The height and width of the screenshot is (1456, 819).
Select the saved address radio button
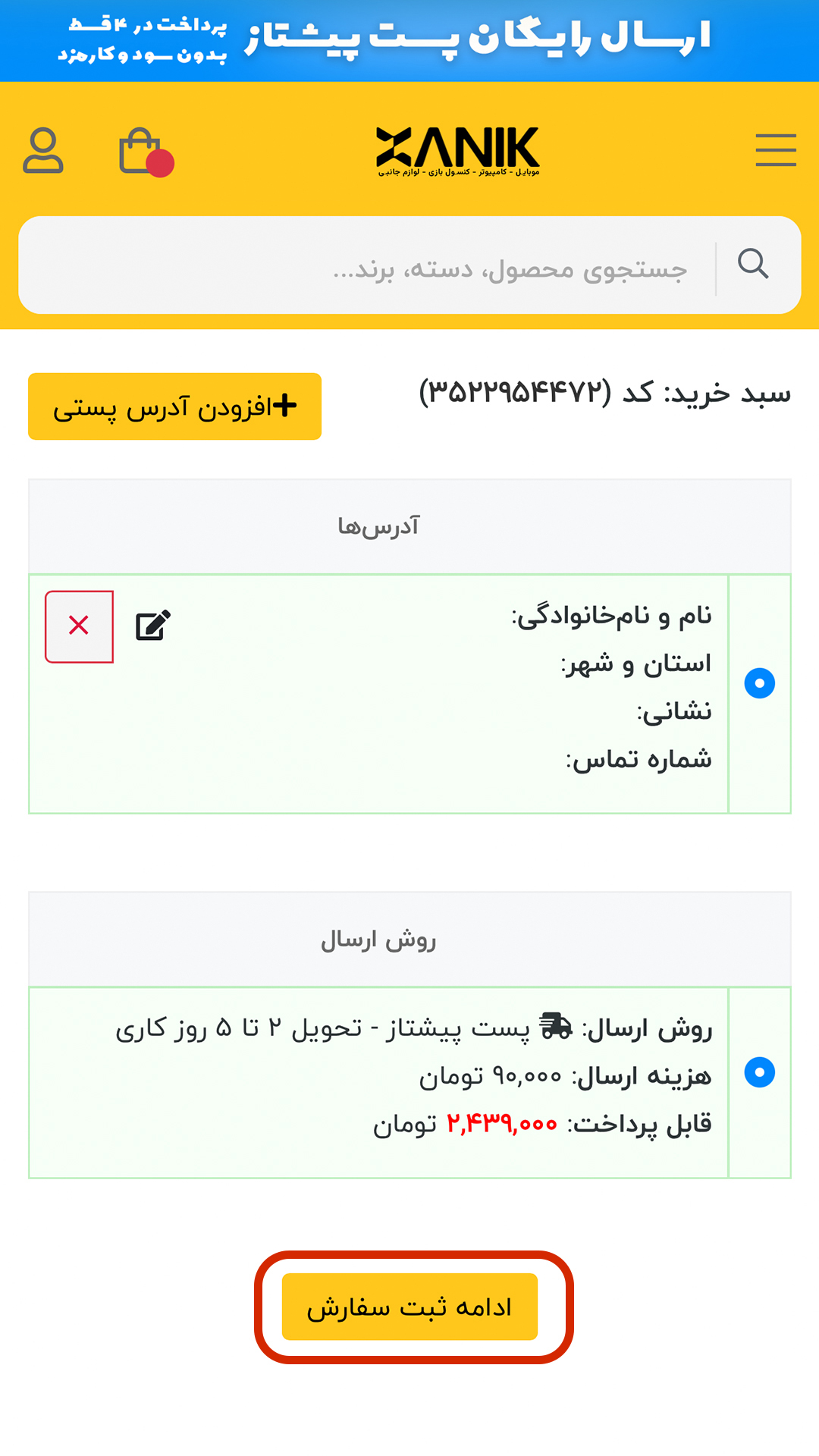(x=759, y=683)
